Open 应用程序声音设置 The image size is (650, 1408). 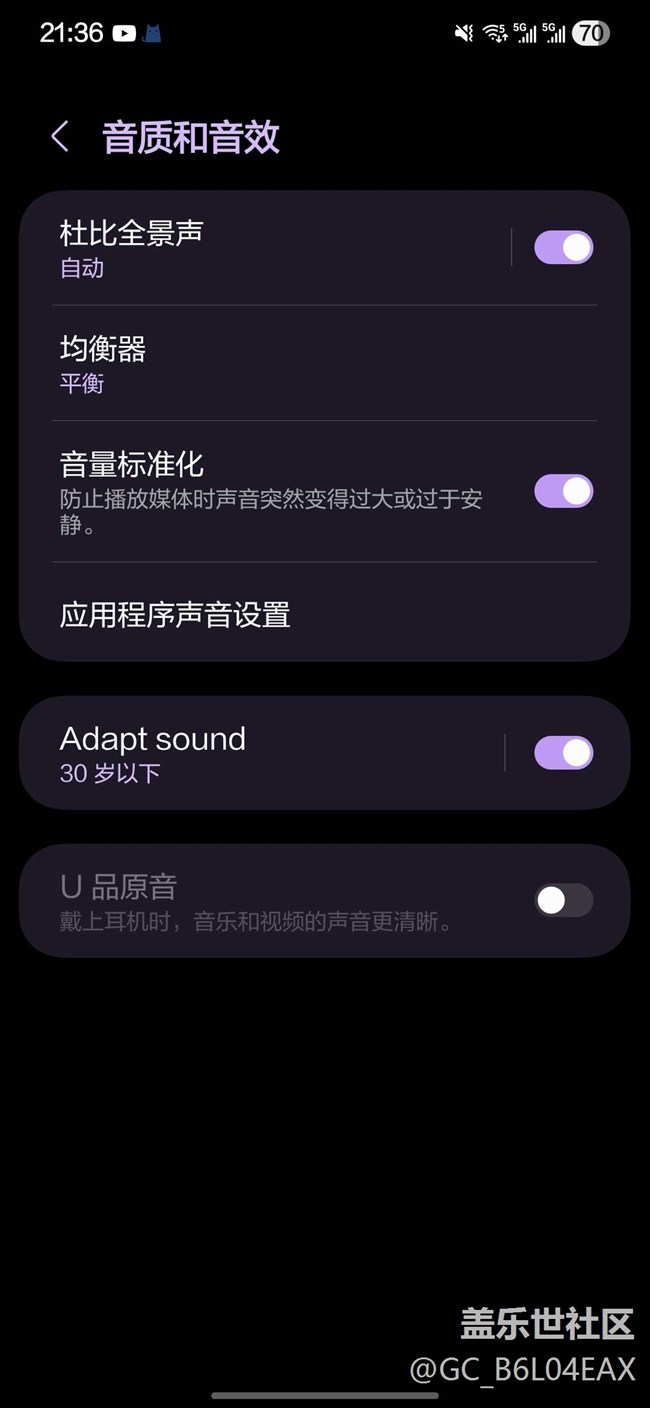coord(300,614)
